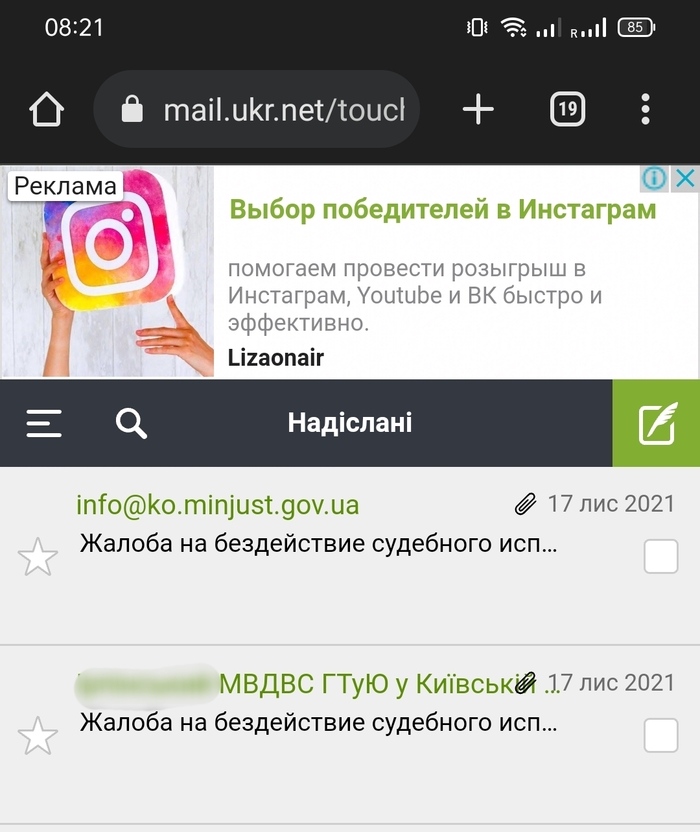Show the 19 open tabs

(x=567, y=109)
